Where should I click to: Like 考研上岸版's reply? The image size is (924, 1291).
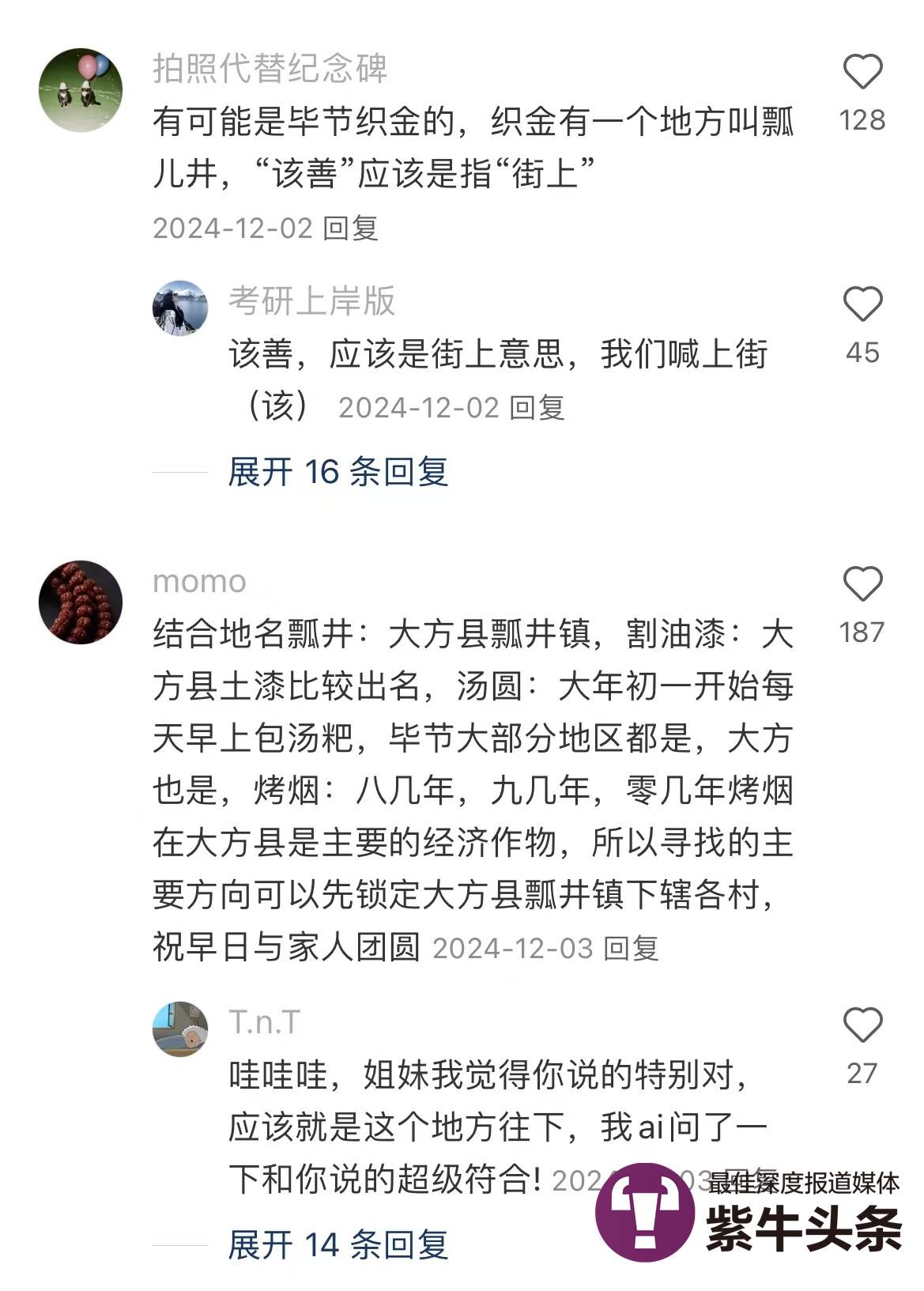point(862,304)
